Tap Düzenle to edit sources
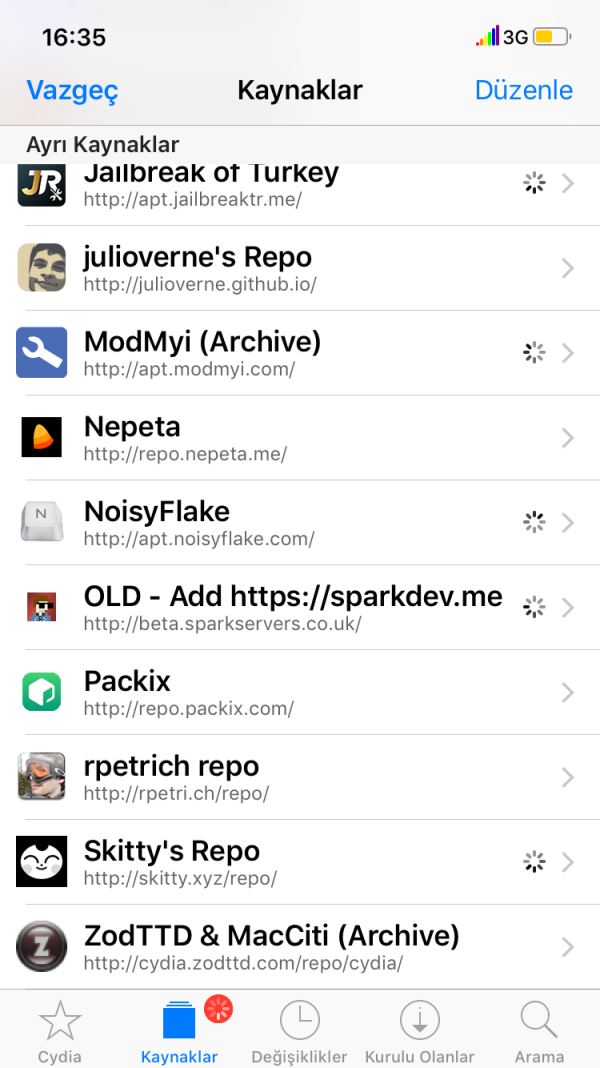 [x=523, y=90]
